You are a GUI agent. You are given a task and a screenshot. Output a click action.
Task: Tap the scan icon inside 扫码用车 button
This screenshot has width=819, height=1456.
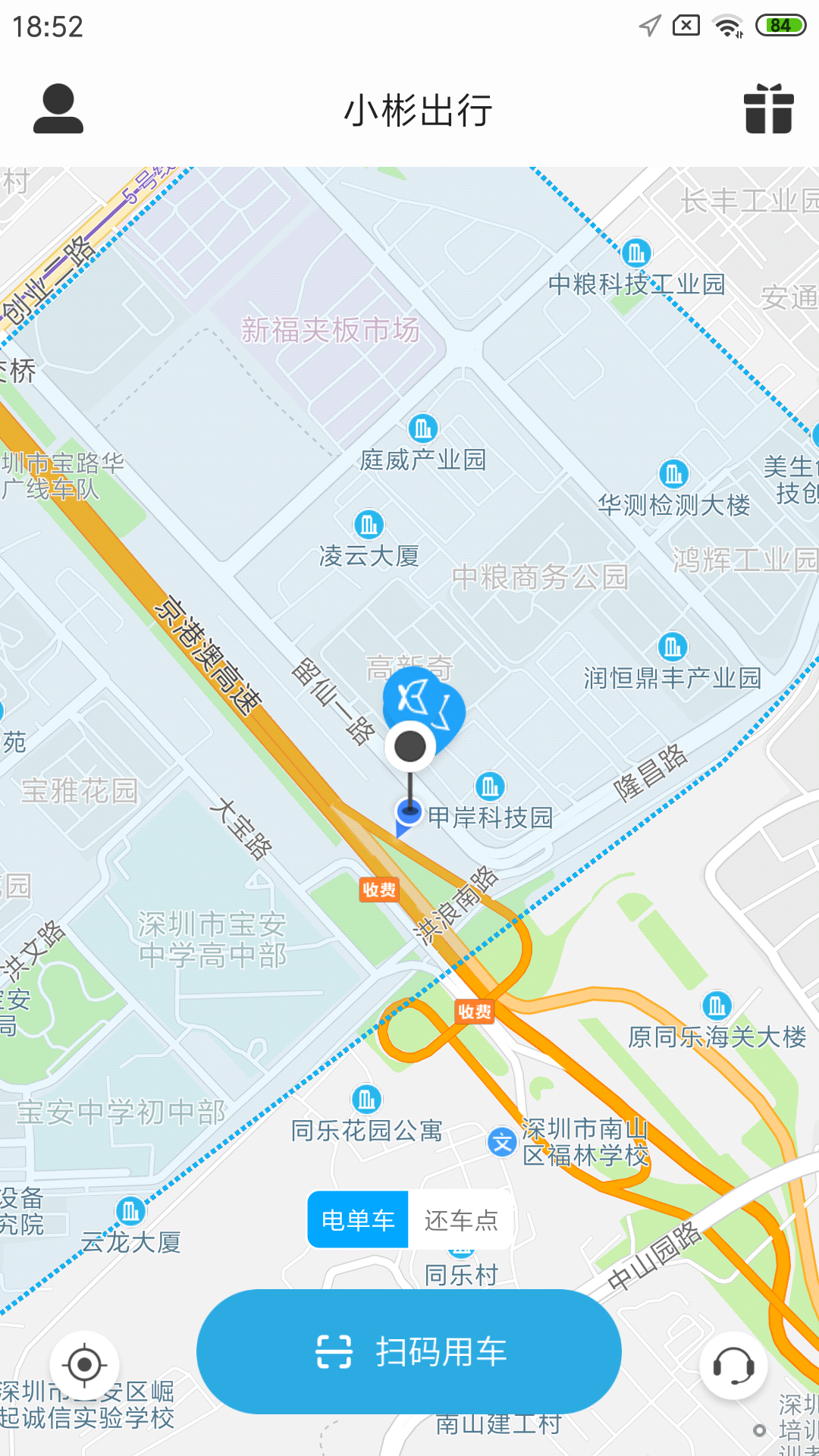(x=334, y=1351)
